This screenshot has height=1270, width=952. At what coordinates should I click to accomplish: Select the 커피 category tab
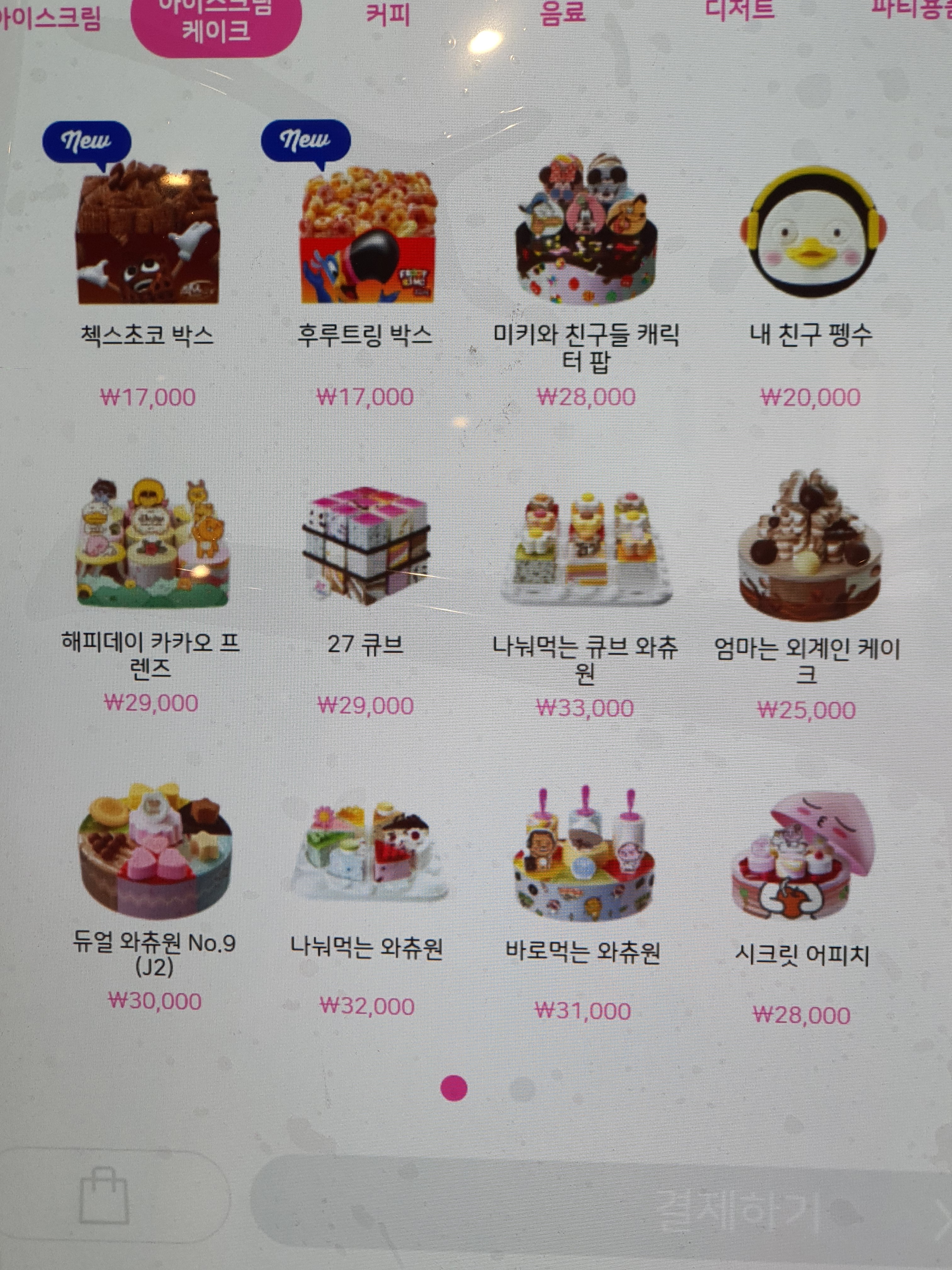pos(388,14)
